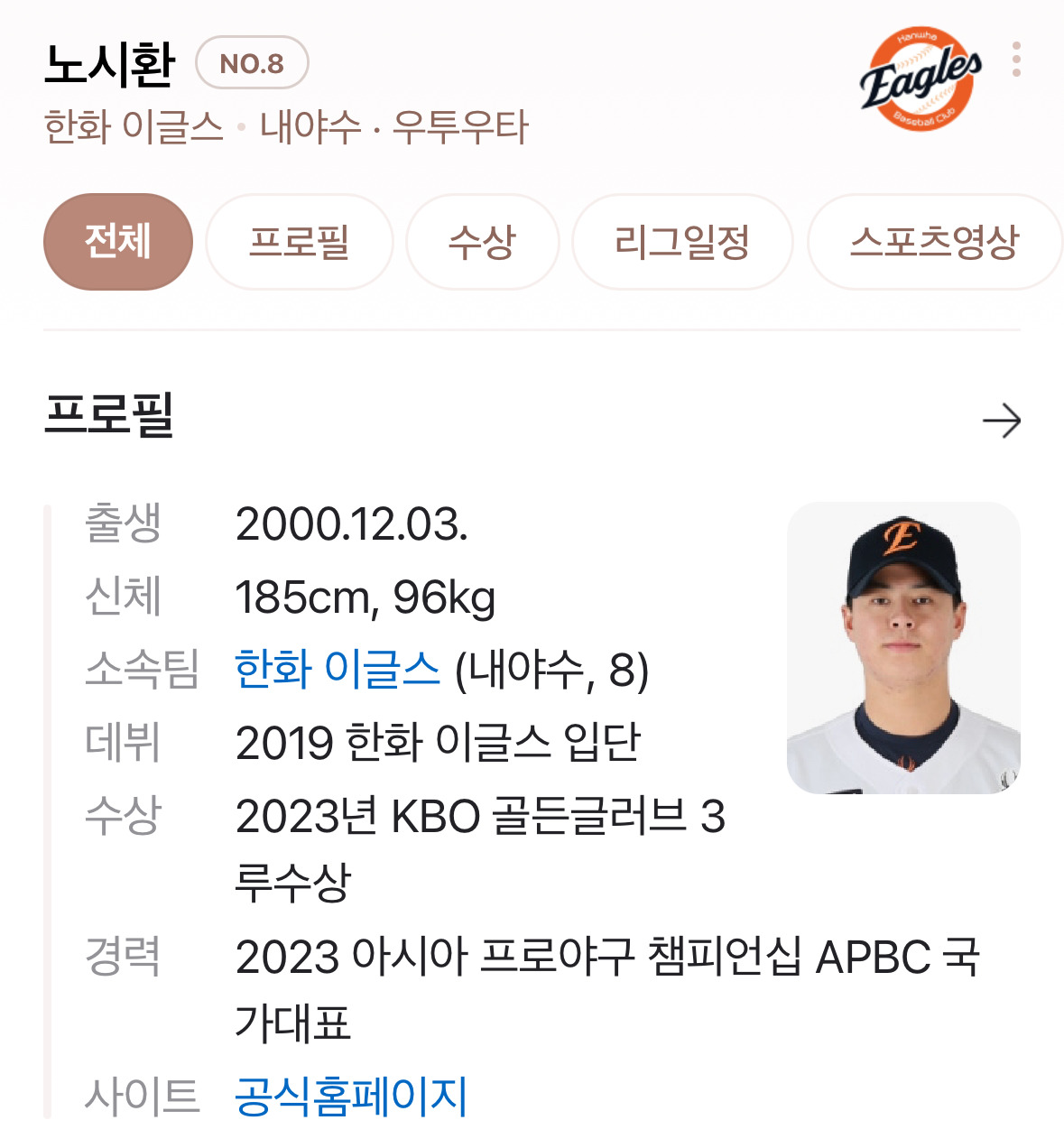Switch to the 수상 tab
The height and width of the screenshot is (1148, 1064).
483,242
